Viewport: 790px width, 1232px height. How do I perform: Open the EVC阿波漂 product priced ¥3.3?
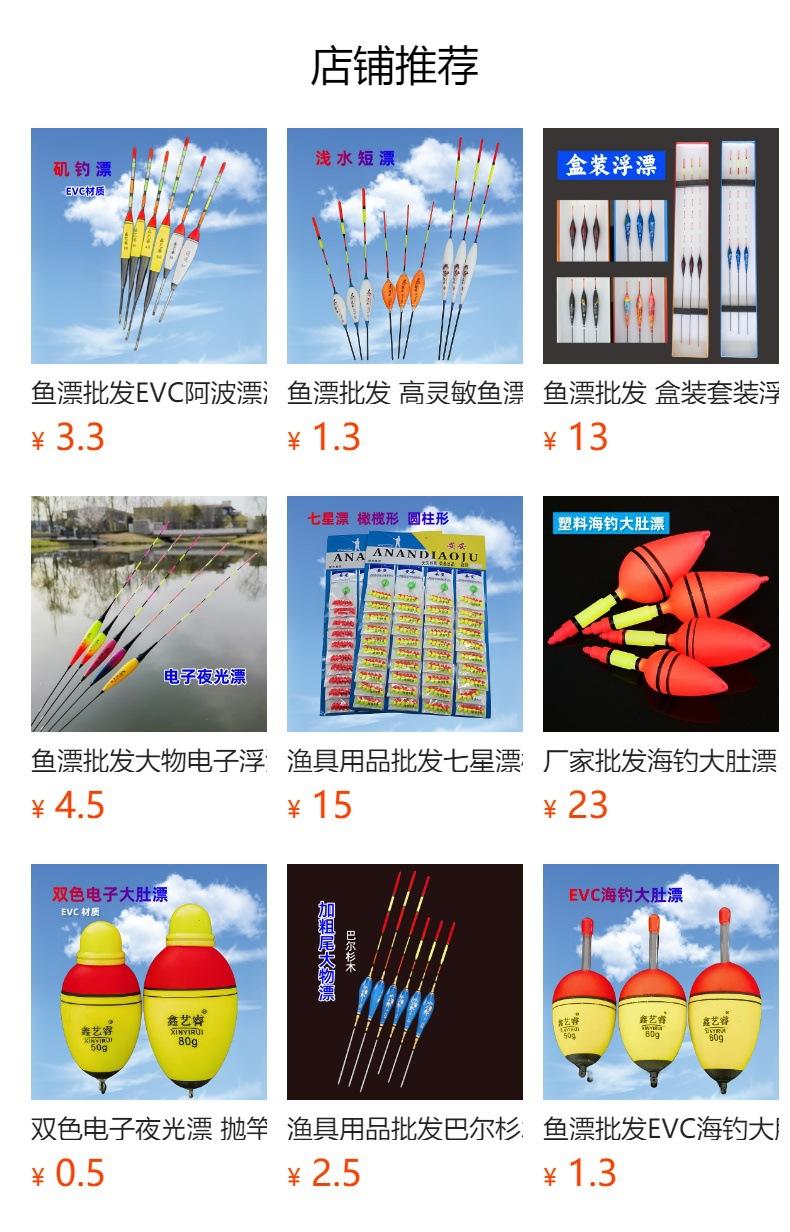pos(149,246)
